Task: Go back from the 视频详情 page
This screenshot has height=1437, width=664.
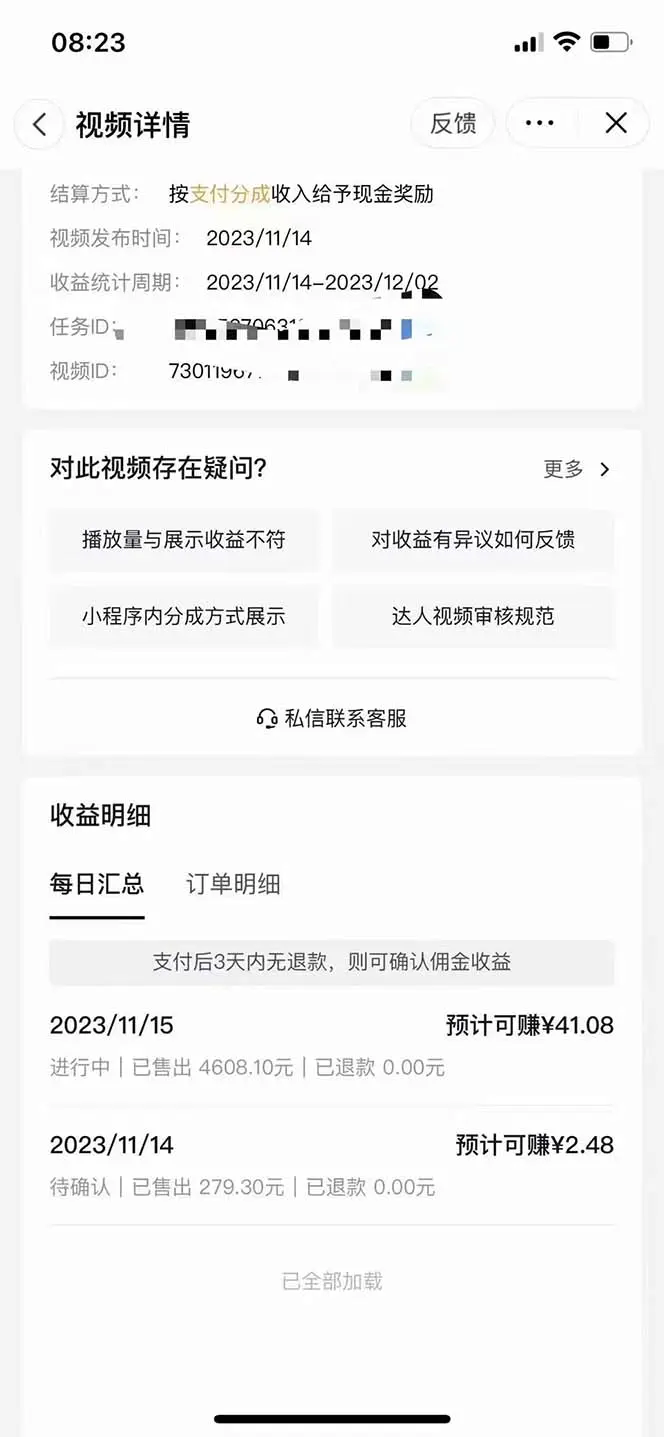Action: pos(40,124)
